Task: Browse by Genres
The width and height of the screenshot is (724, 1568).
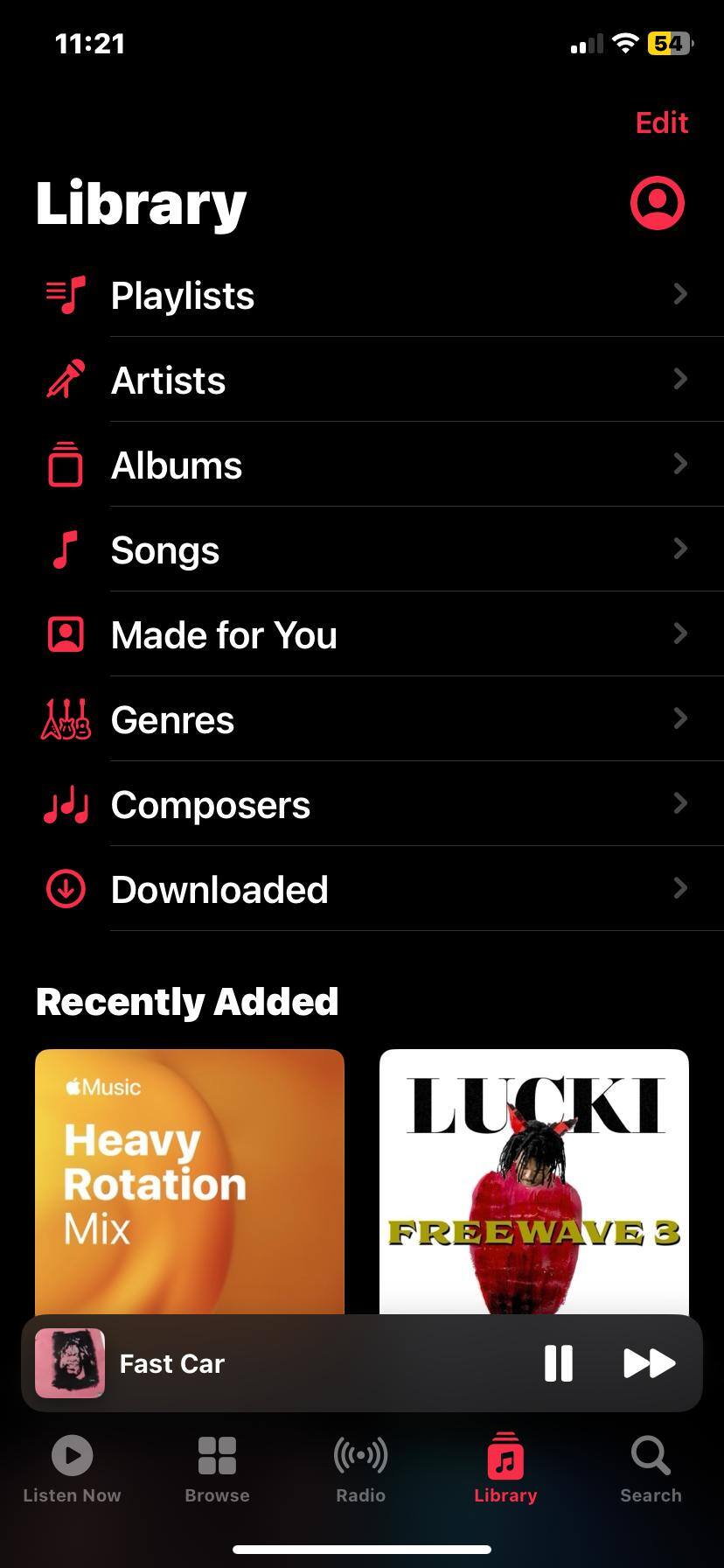Action: pyautogui.click(x=362, y=720)
